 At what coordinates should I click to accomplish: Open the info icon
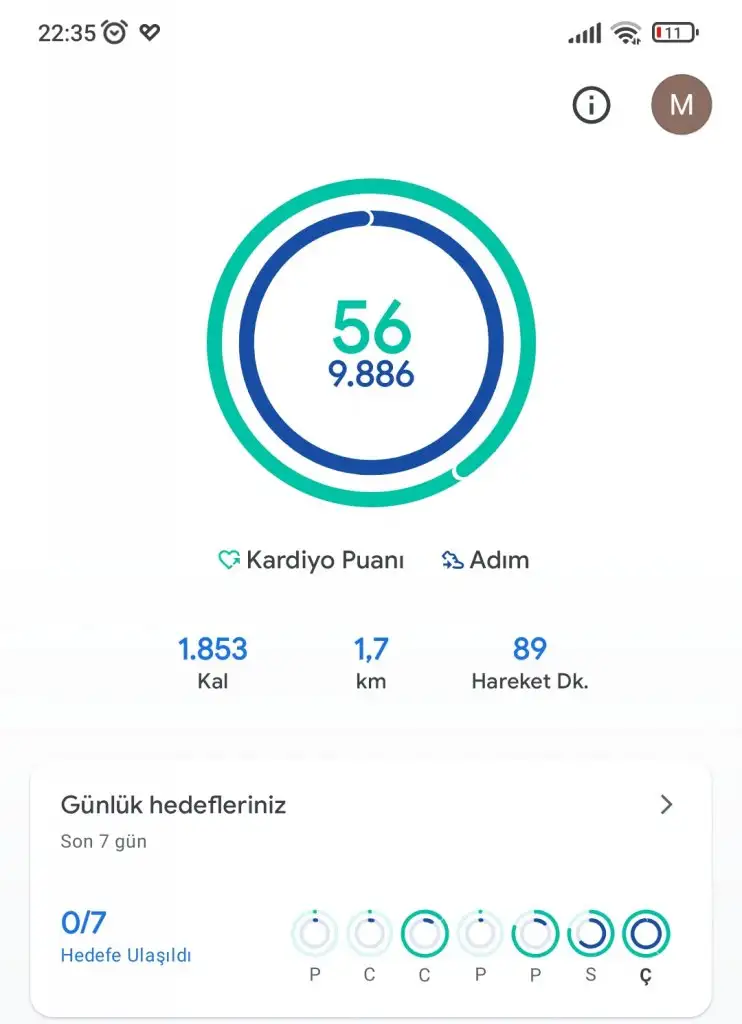[x=591, y=104]
